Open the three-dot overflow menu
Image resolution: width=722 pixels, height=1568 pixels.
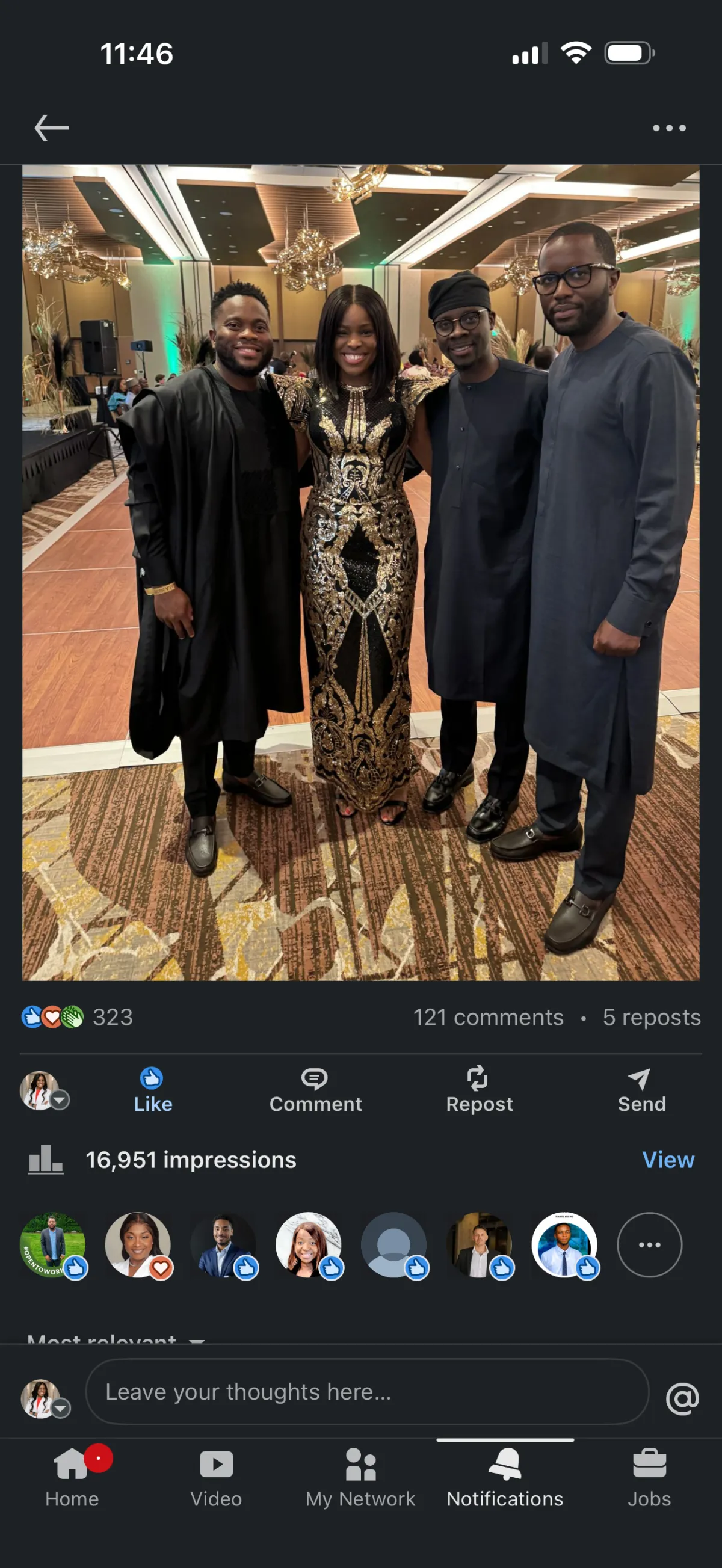[x=668, y=128]
